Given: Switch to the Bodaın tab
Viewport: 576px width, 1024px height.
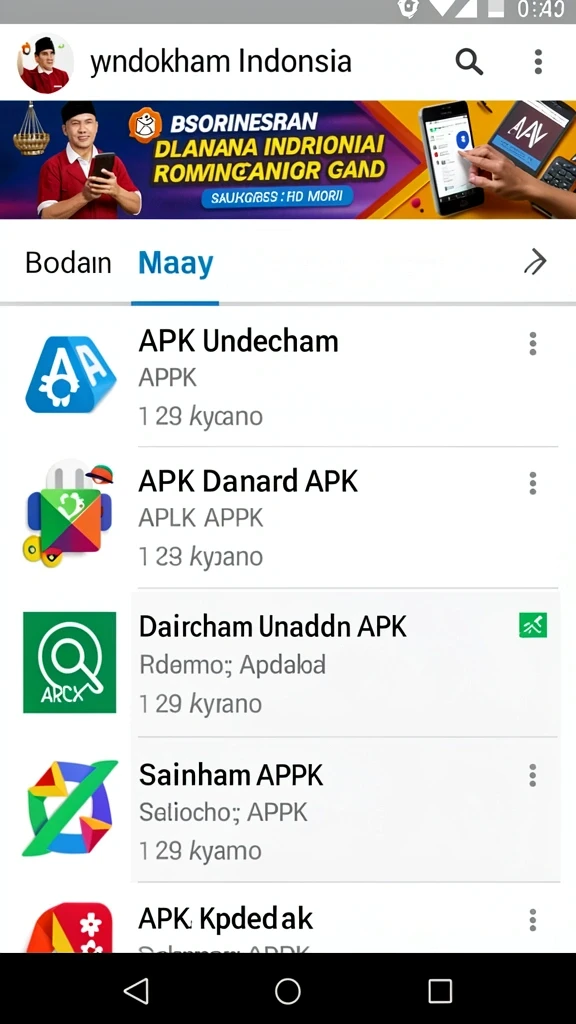Looking at the screenshot, I should click(68, 263).
